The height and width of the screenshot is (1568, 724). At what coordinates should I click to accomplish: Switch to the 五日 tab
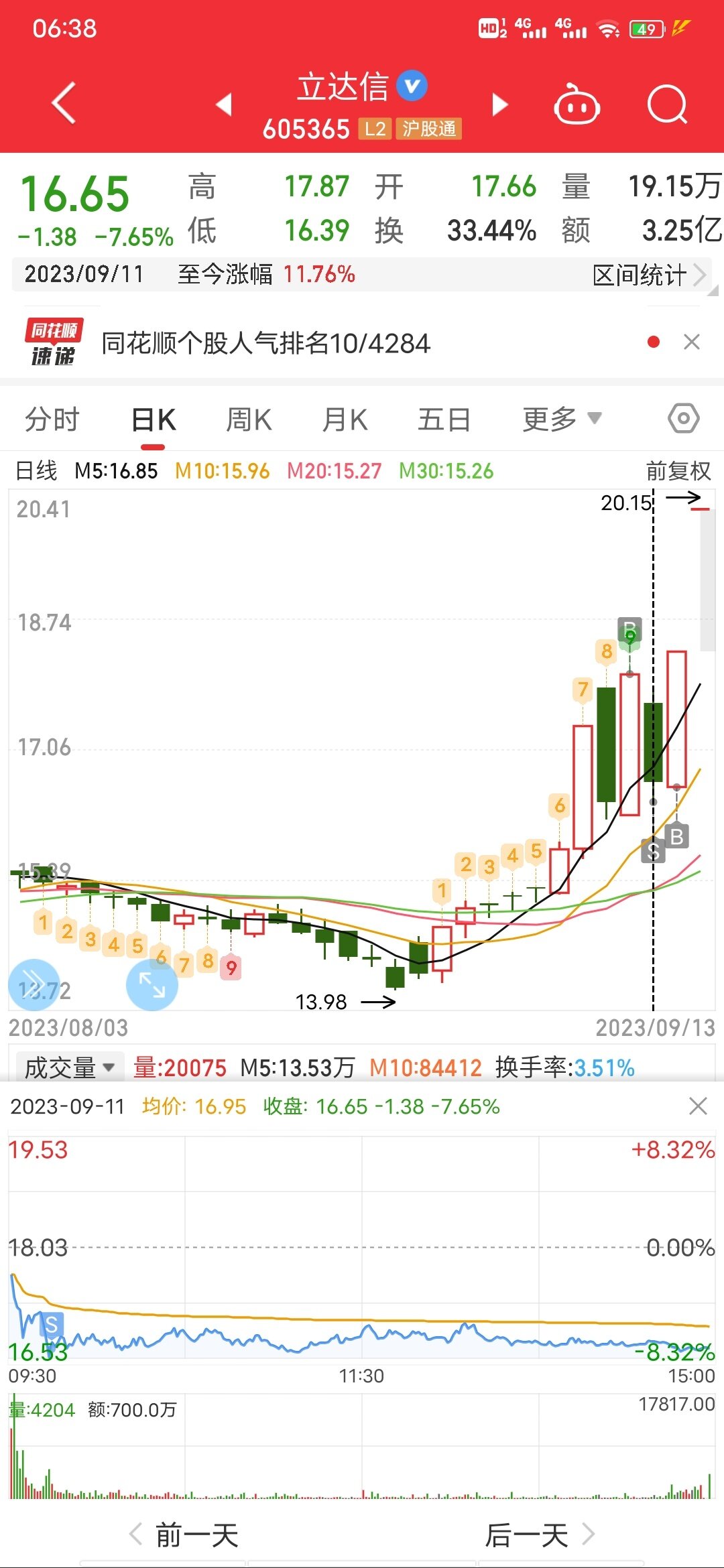[x=444, y=420]
